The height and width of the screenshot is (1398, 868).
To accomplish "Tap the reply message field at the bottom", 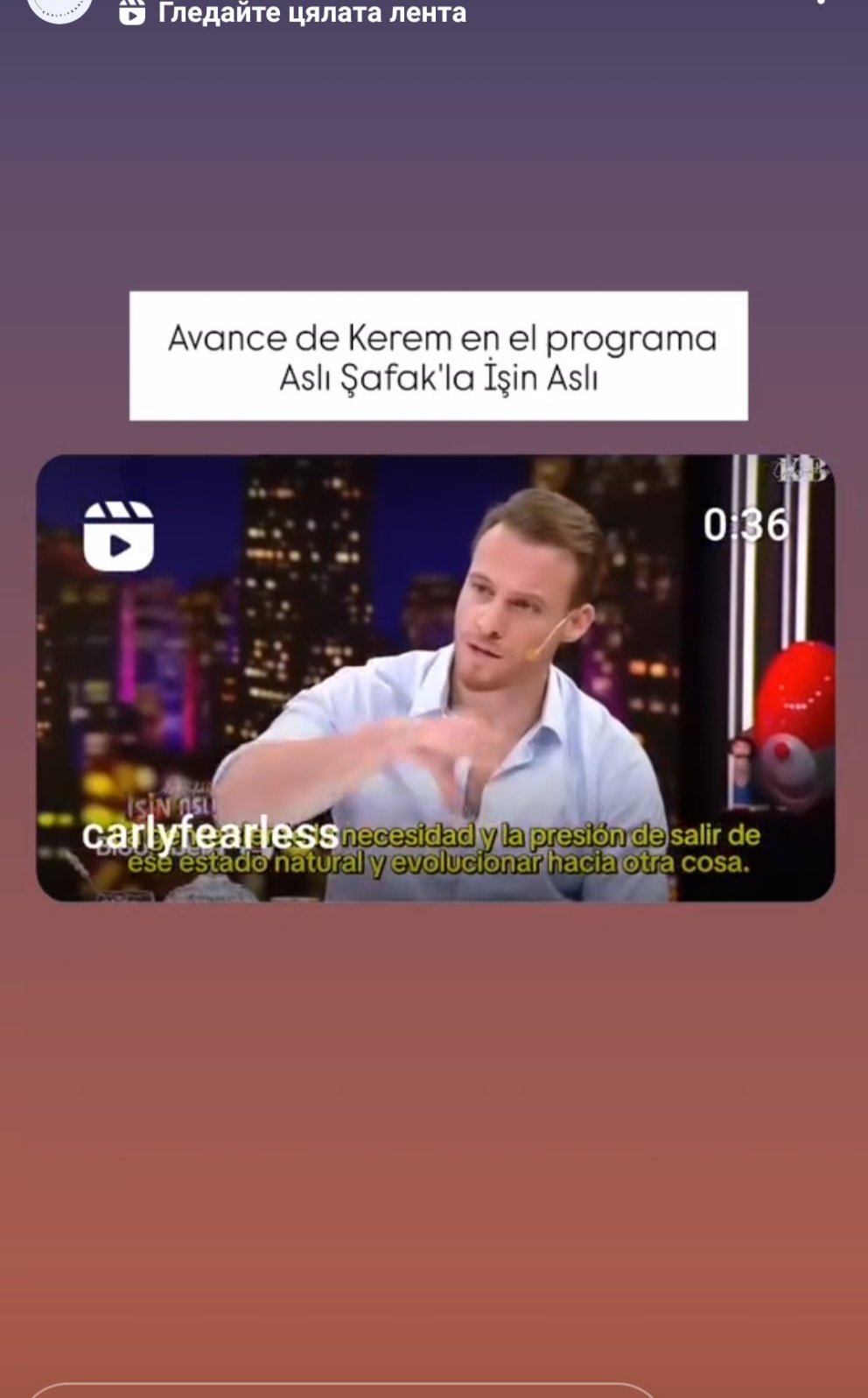I will 341,1390.
